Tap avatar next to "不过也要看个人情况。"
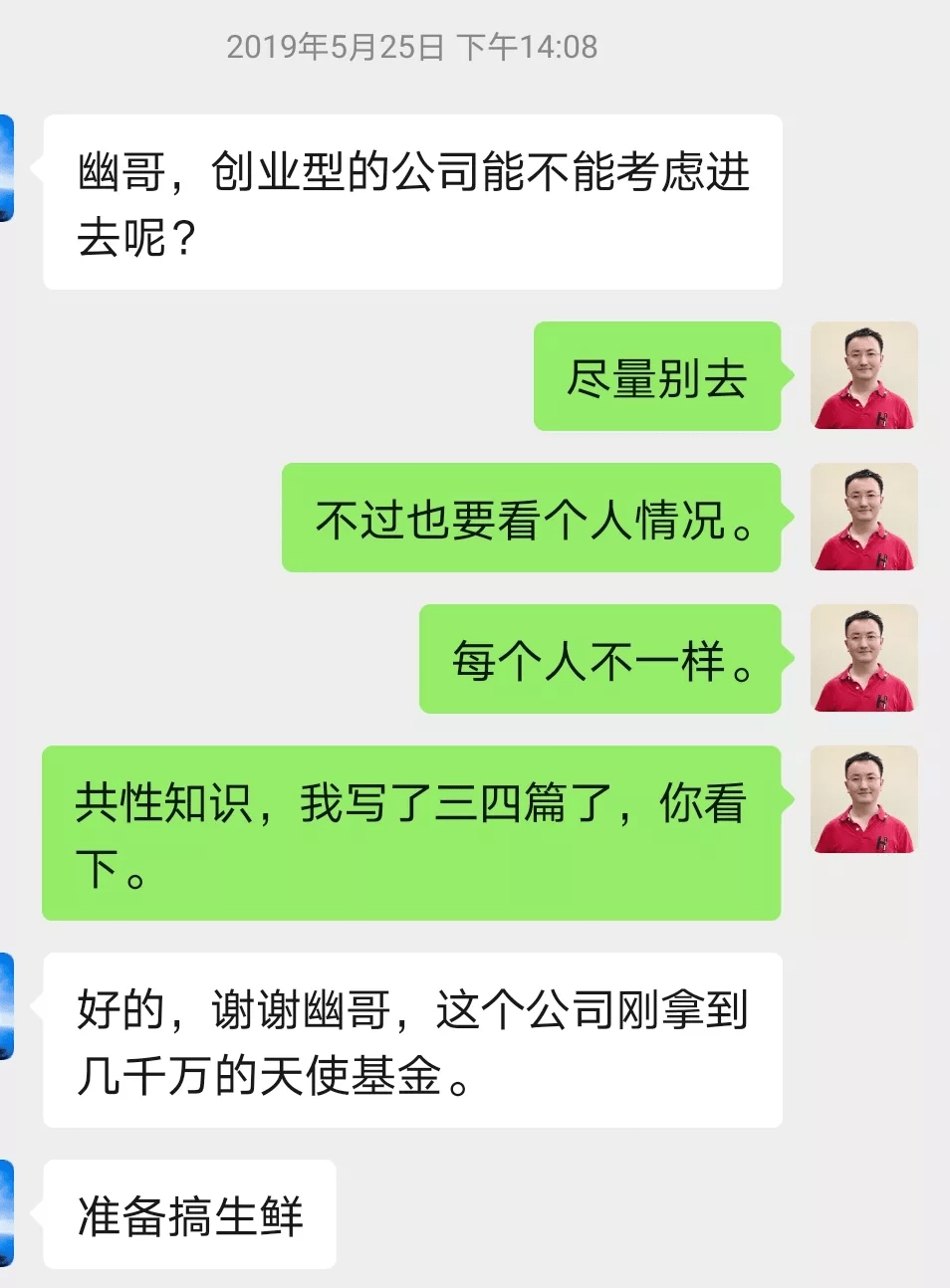Image resolution: width=950 pixels, height=1288 pixels. point(863,517)
